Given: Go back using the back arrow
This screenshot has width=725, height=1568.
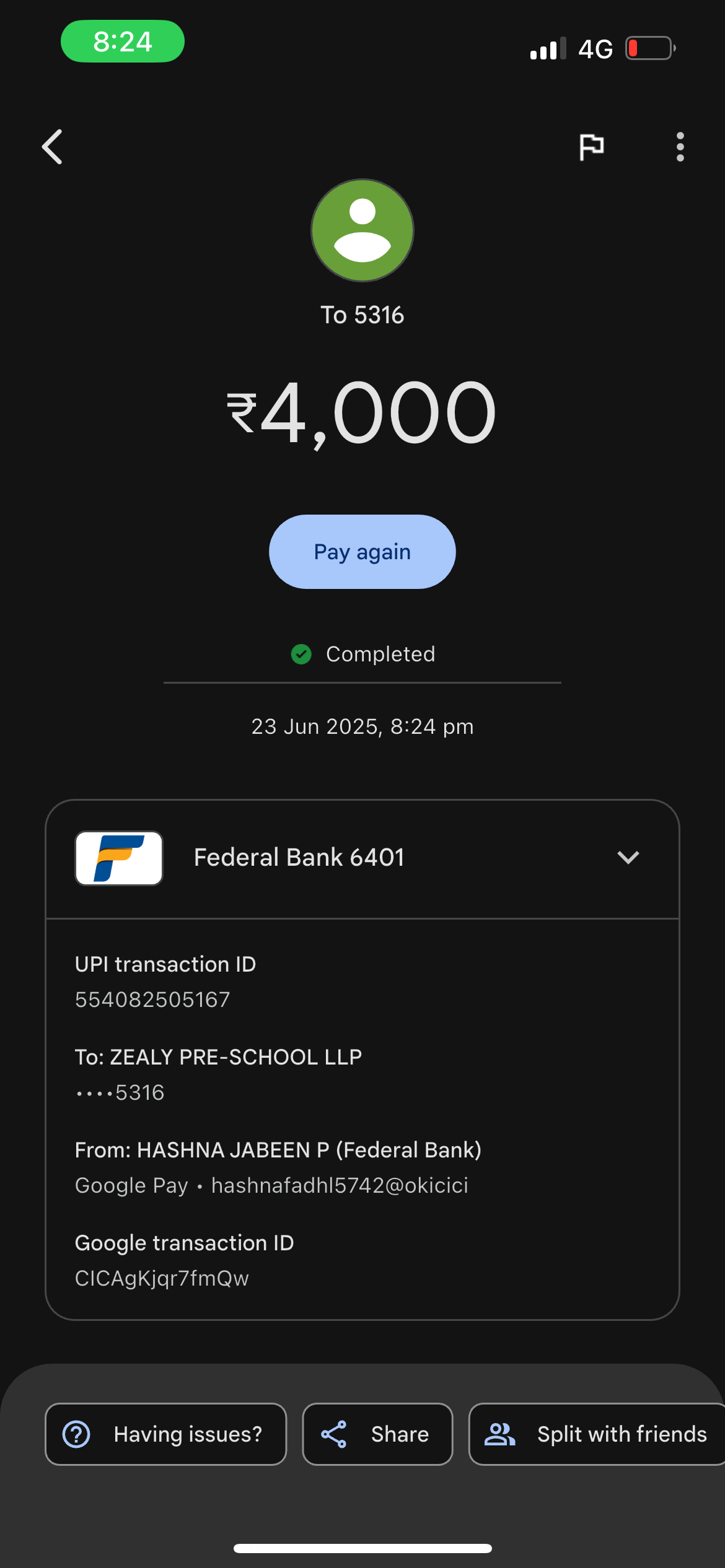Looking at the screenshot, I should click(x=53, y=147).
